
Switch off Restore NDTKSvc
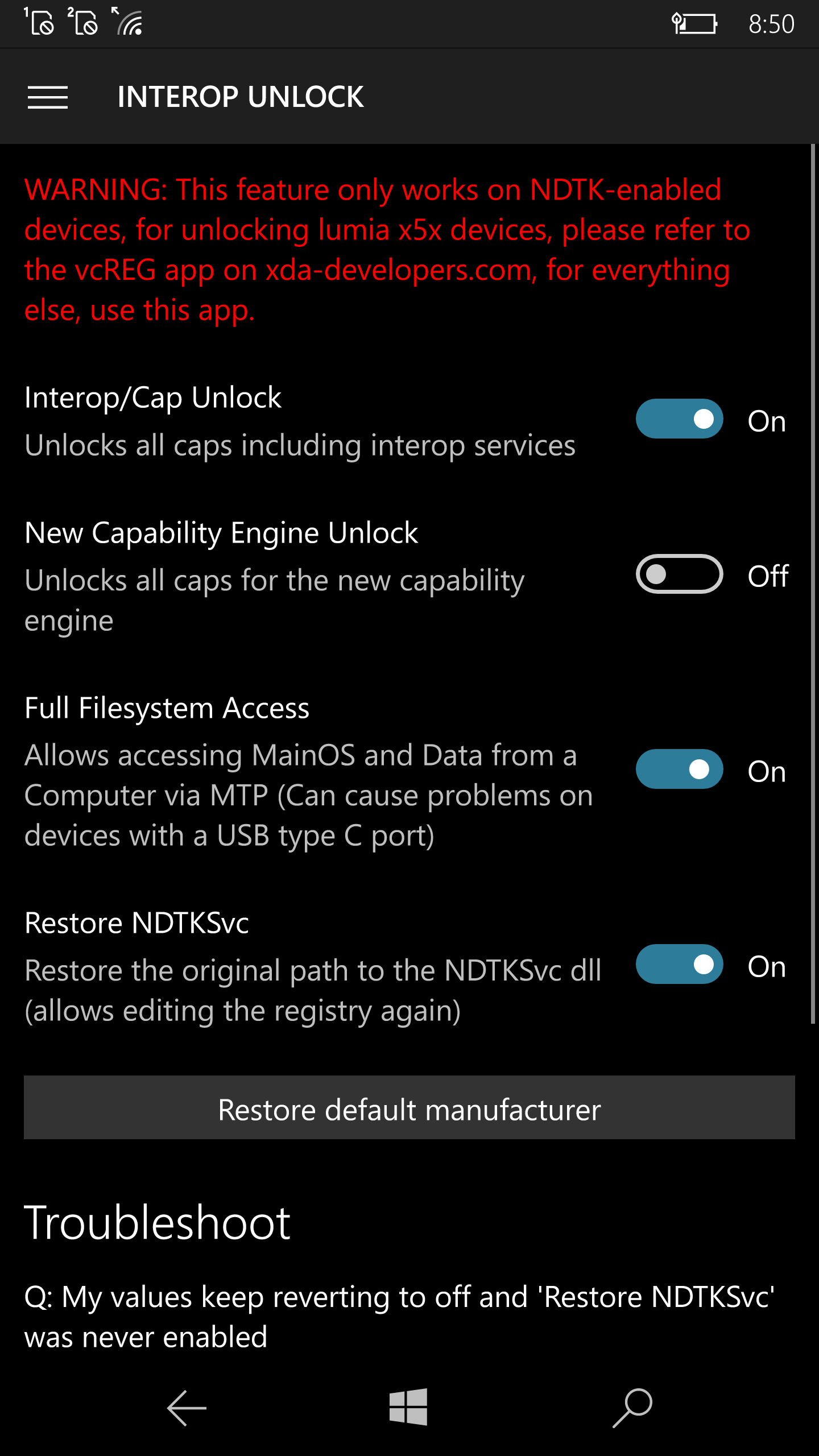pyautogui.click(x=679, y=964)
